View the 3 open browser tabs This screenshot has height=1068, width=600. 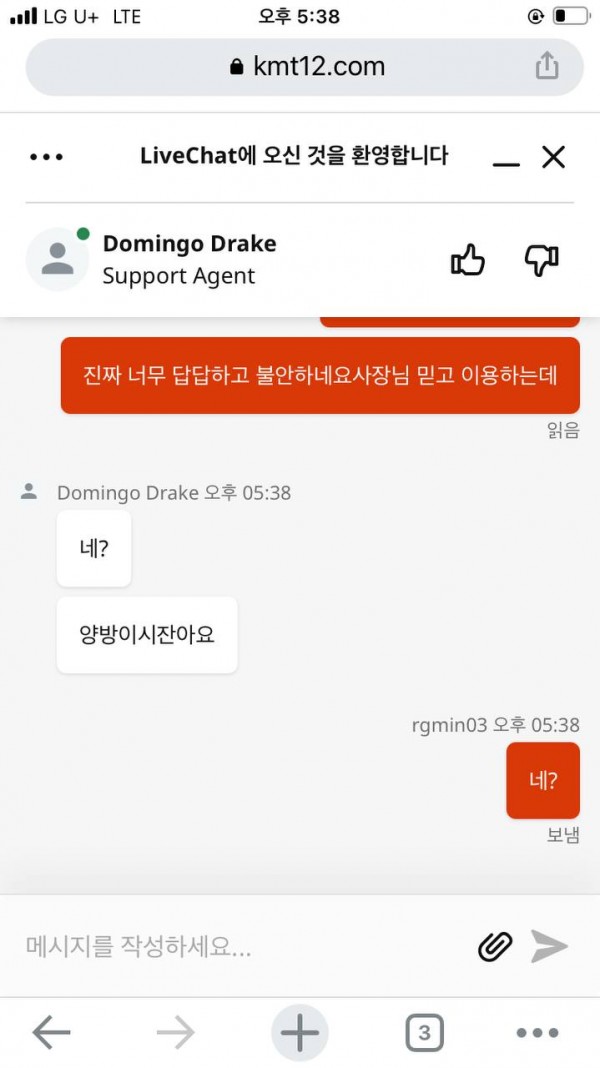pos(424,1032)
